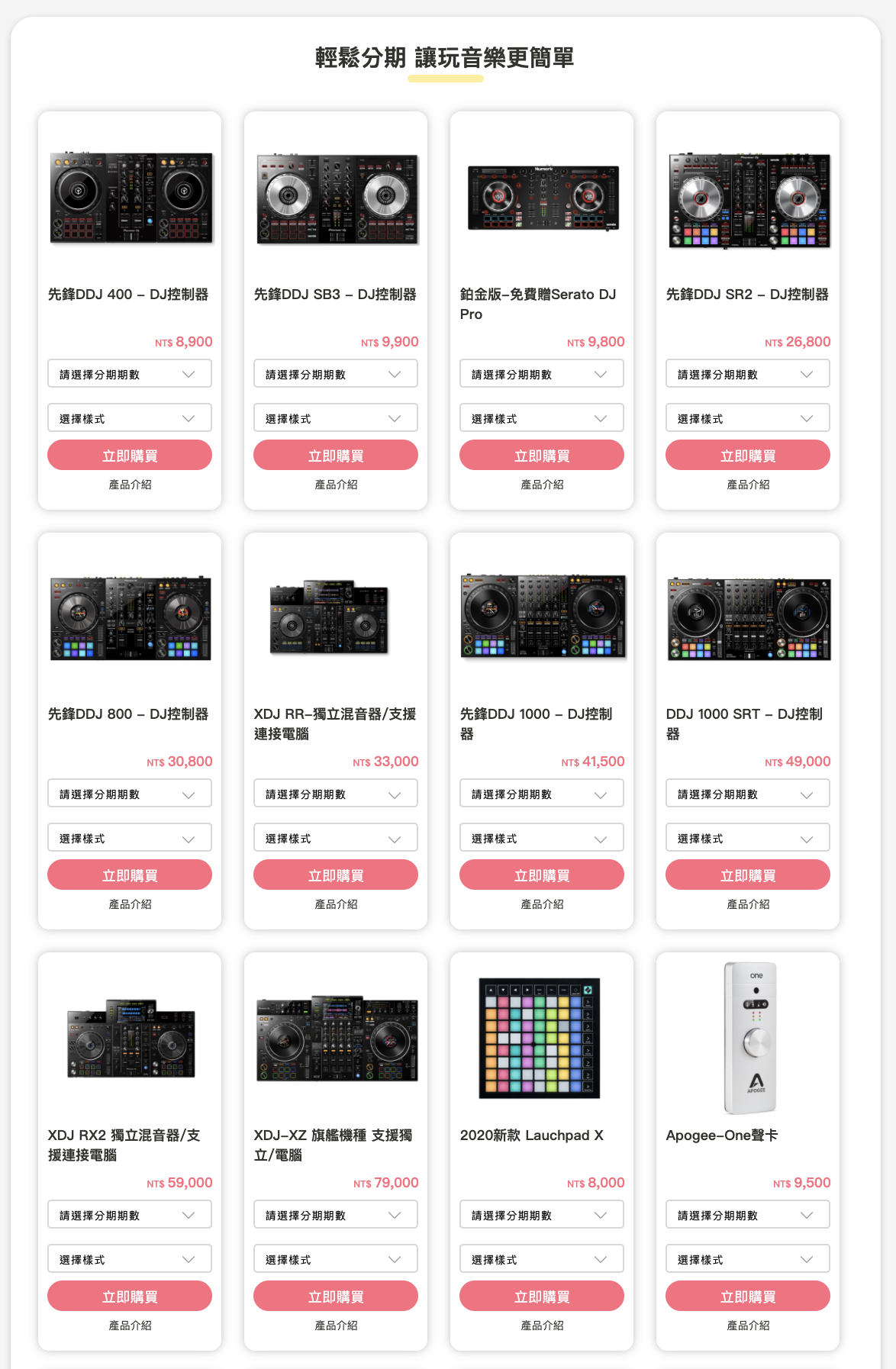Open 產品介紹 link for 先鋒DDJ SR2
896x1369 pixels.
click(x=748, y=485)
